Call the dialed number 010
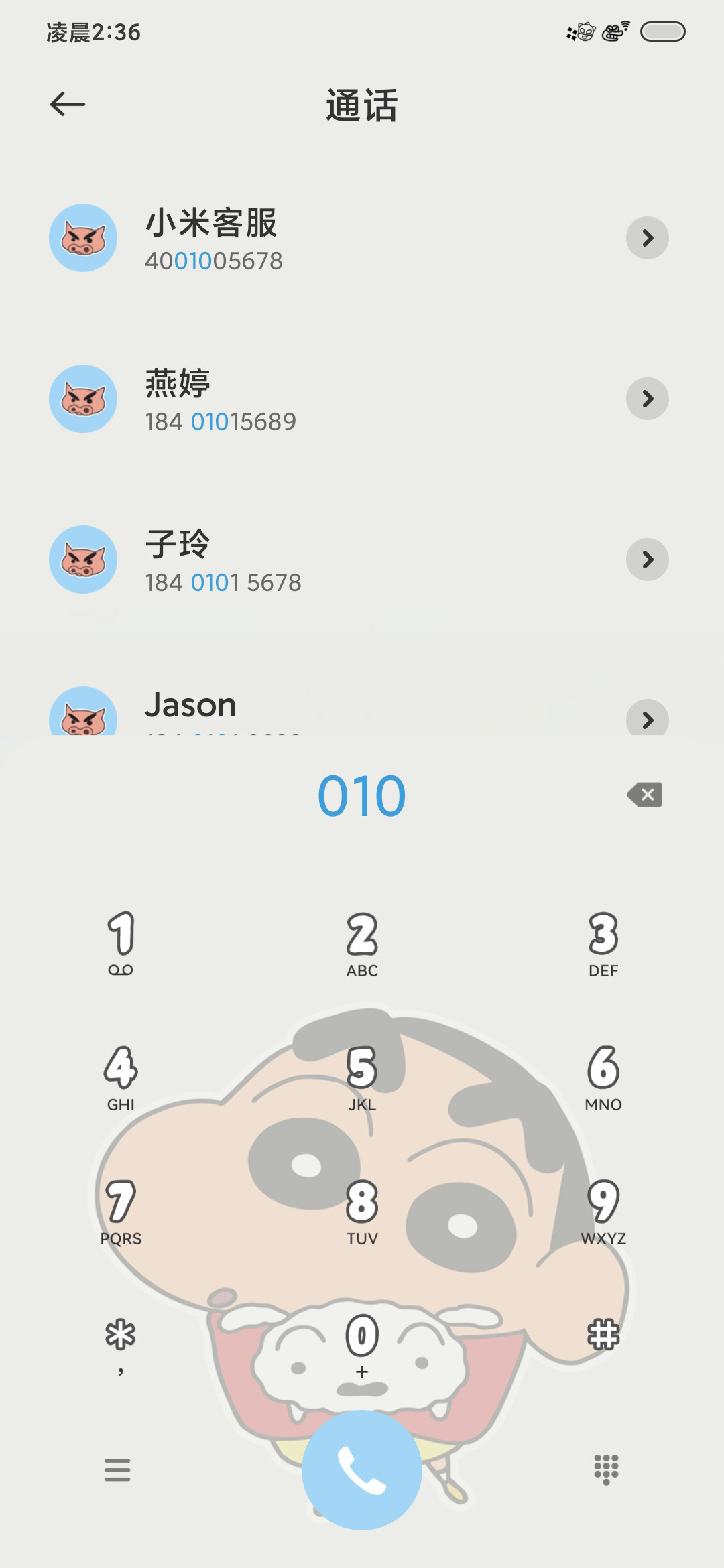 pos(362,1469)
